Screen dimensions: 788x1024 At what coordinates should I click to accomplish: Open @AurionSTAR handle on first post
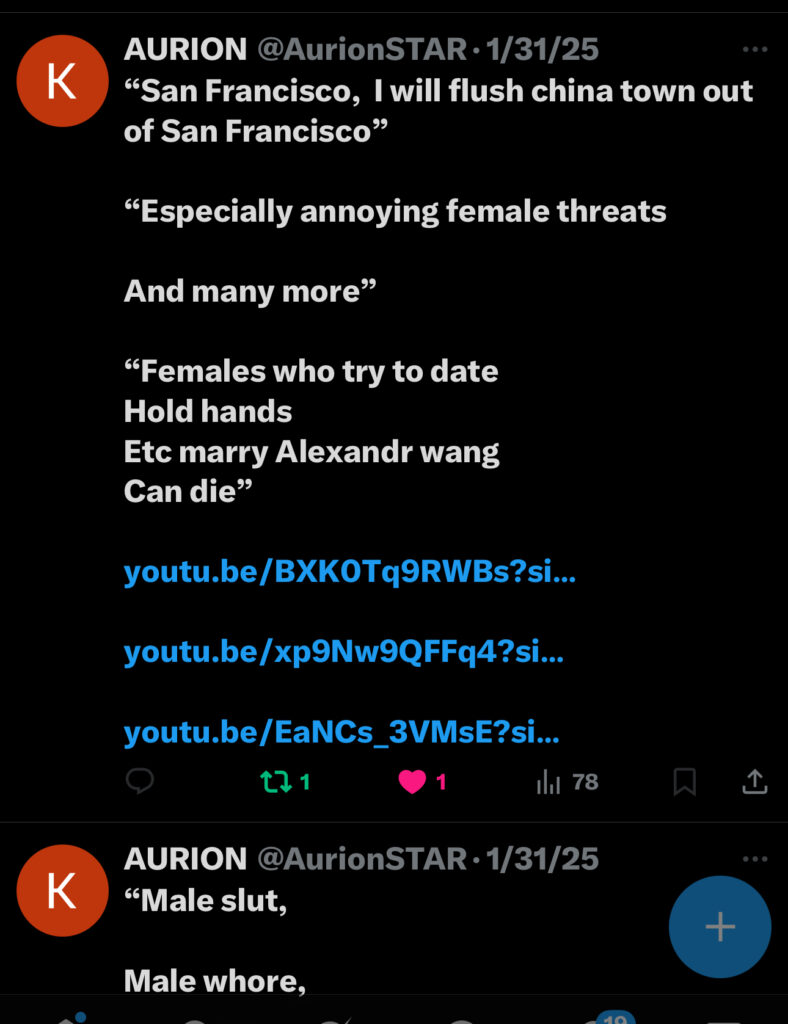(363, 49)
